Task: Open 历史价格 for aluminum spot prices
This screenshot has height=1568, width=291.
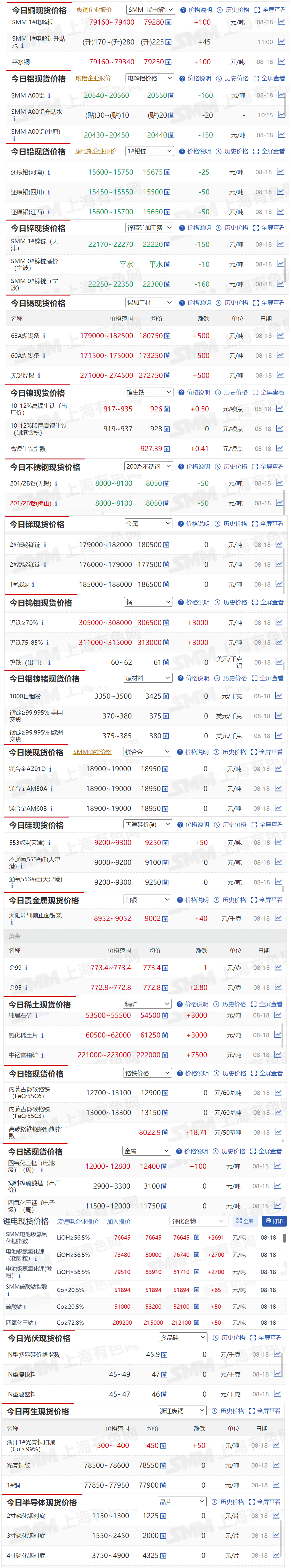Action: [x=233, y=79]
